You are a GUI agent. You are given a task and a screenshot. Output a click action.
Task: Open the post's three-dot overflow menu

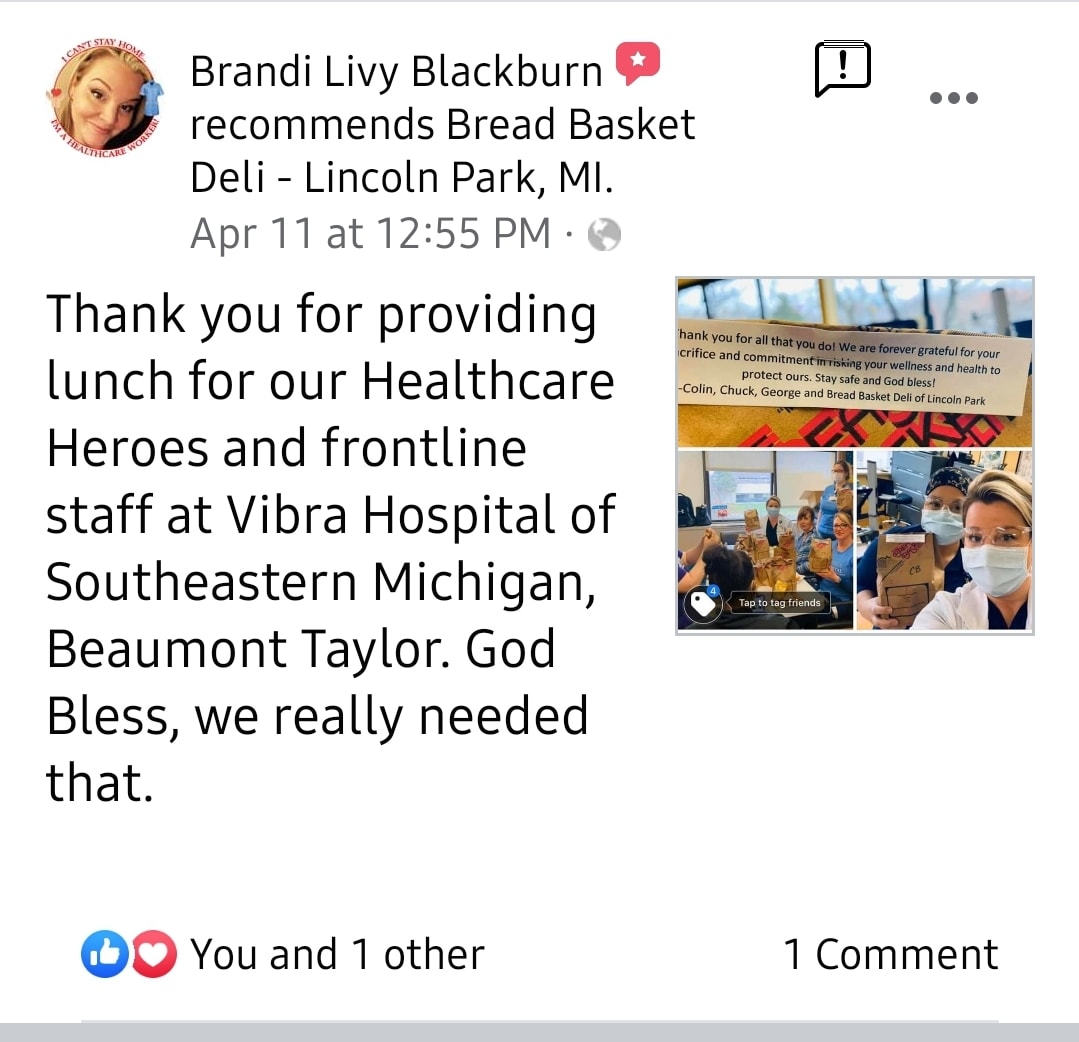coord(953,98)
